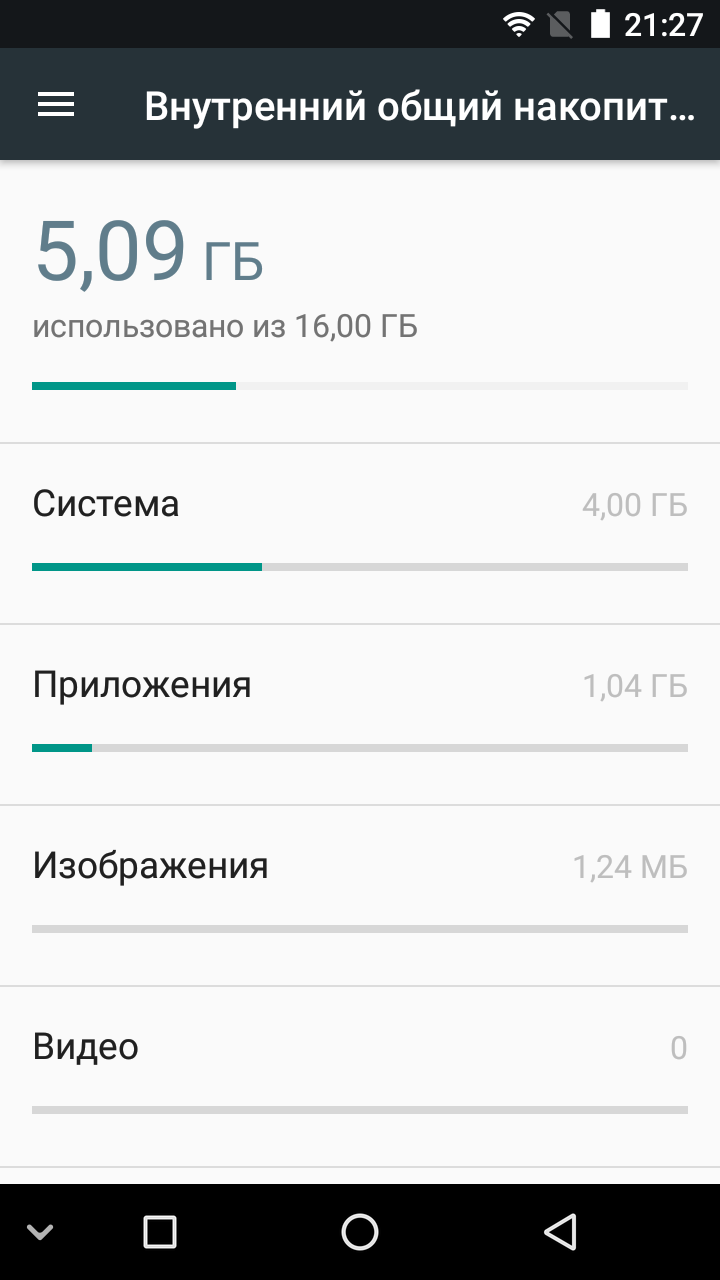Hide the navigation bar with the chevron
Screen dimensions: 720x1280
40,1232
